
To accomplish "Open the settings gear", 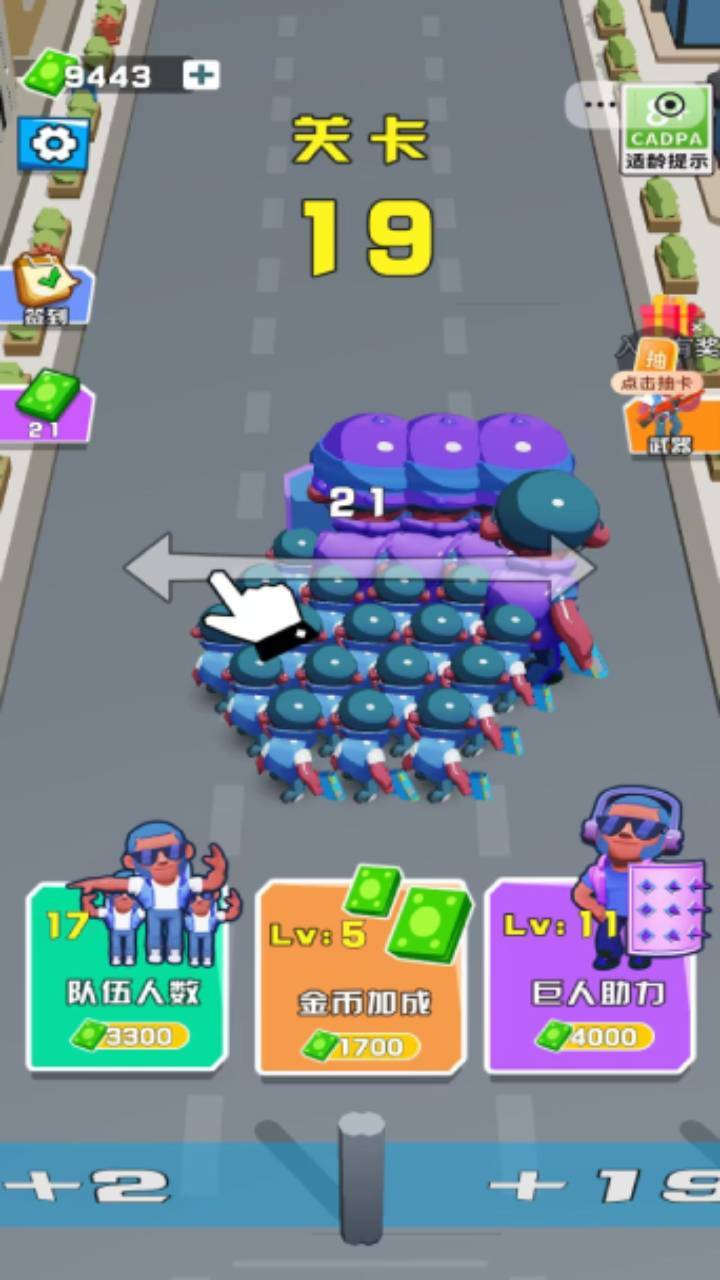I will (x=53, y=145).
